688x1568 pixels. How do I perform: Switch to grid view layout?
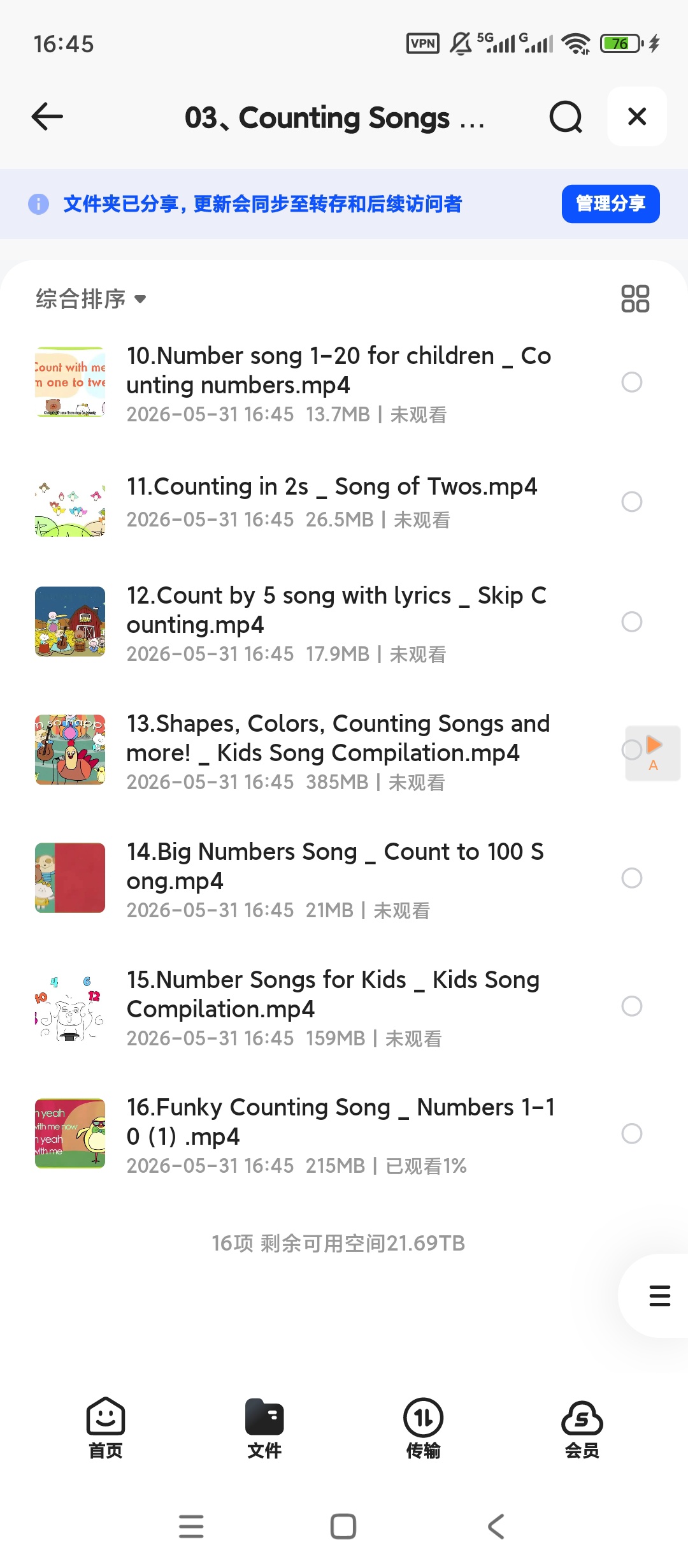point(635,298)
